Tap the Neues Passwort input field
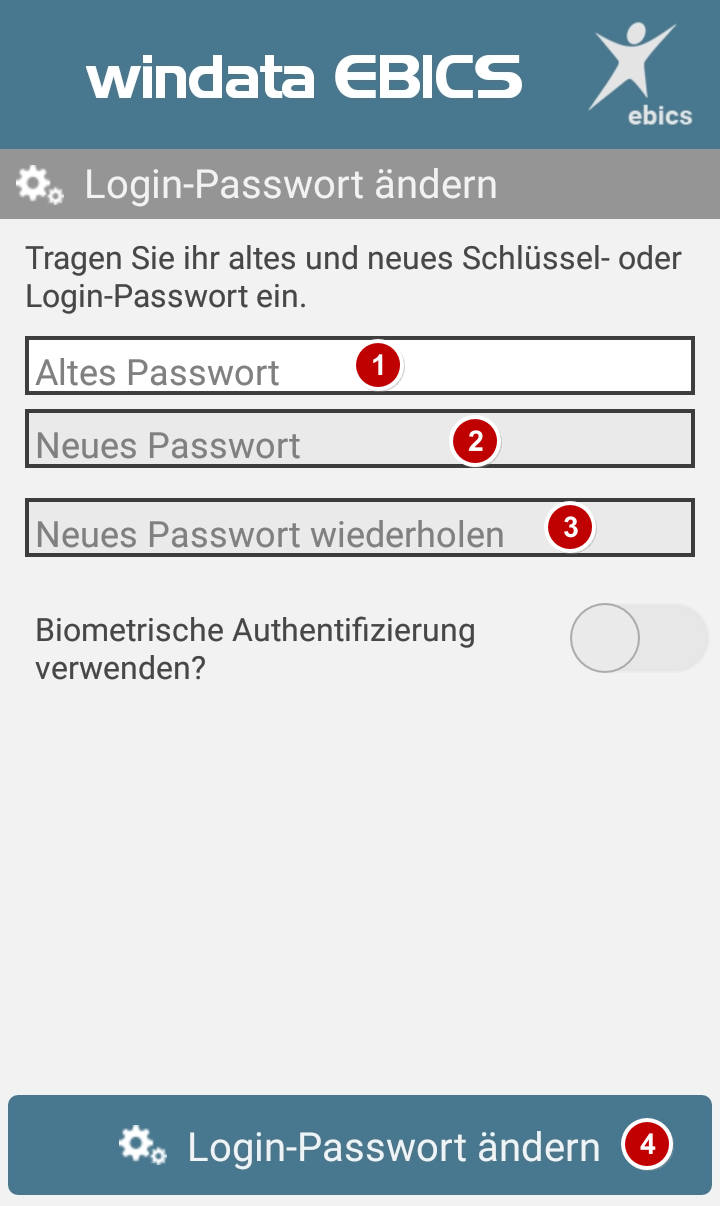Image resolution: width=720 pixels, height=1206 pixels. 360,439
